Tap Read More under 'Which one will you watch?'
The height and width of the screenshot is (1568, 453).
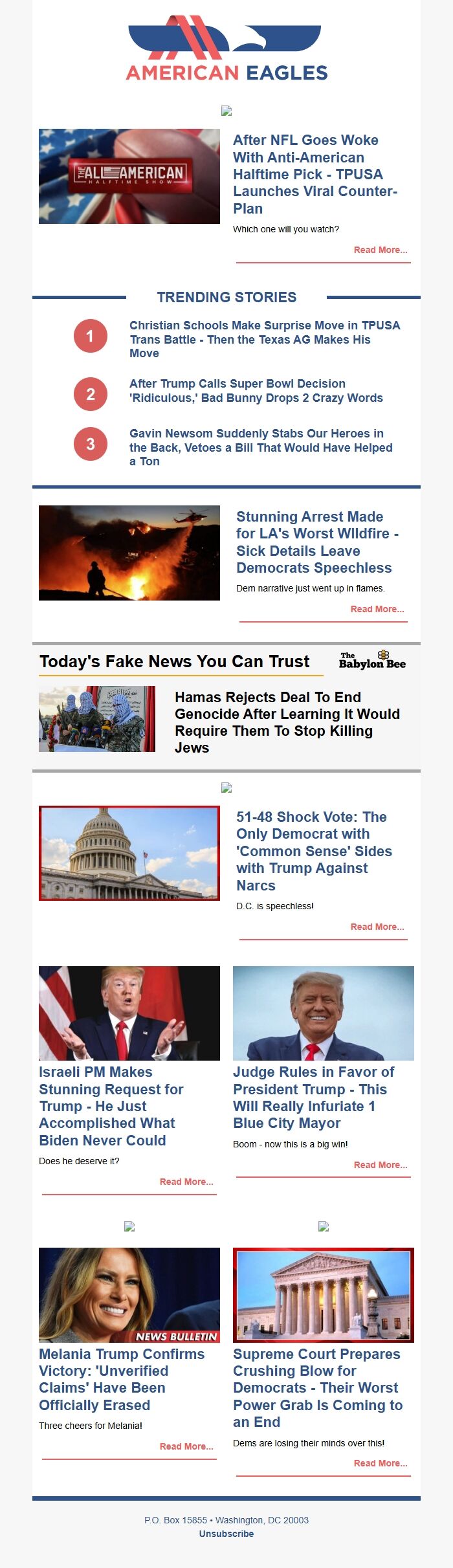click(380, 250)
